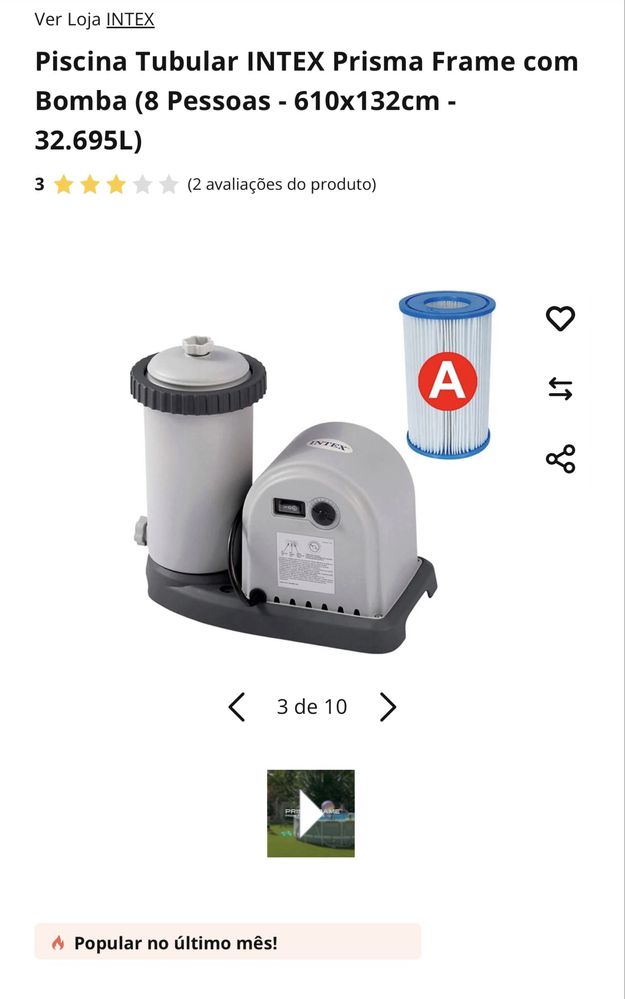Share this product

pos(560,459)
